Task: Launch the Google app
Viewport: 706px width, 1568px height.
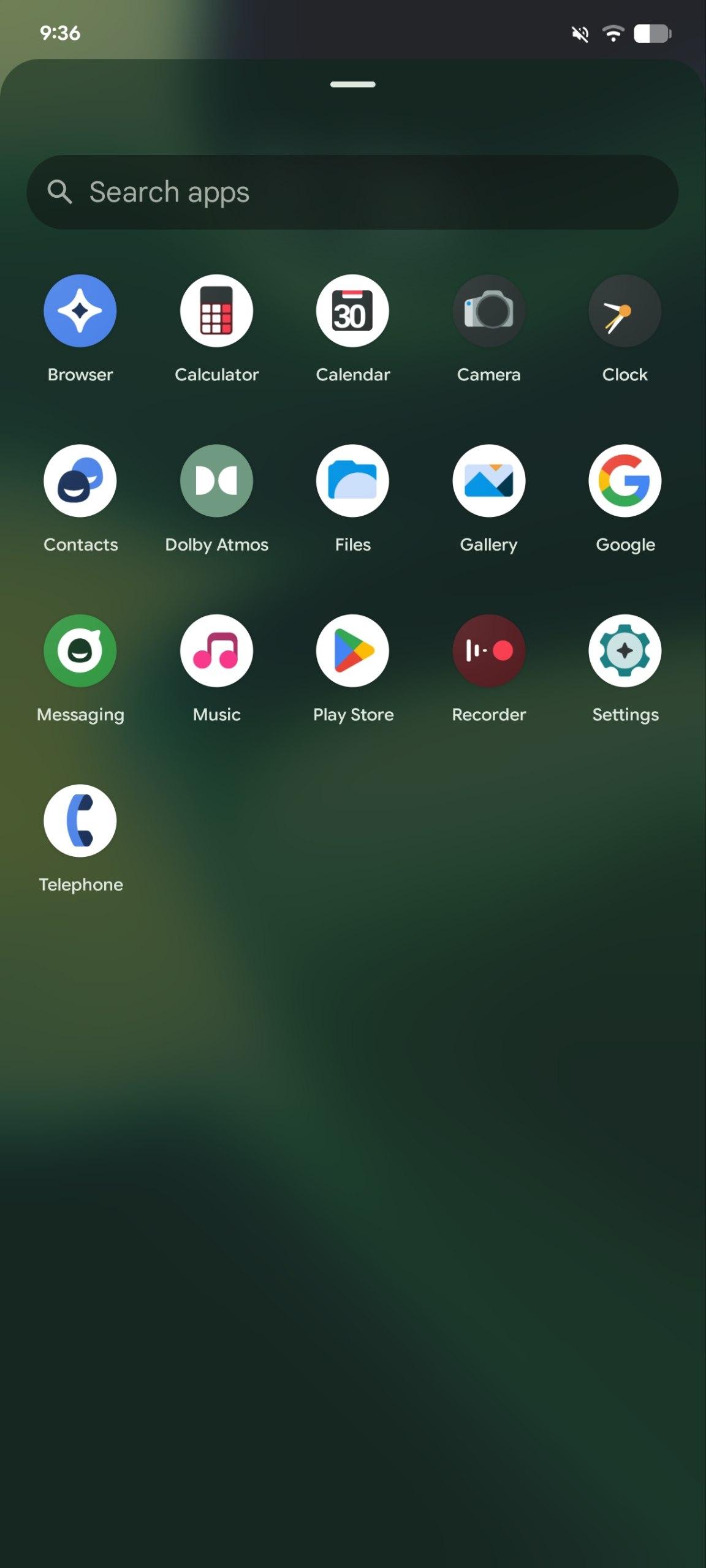Action: (x=624, y=481)
